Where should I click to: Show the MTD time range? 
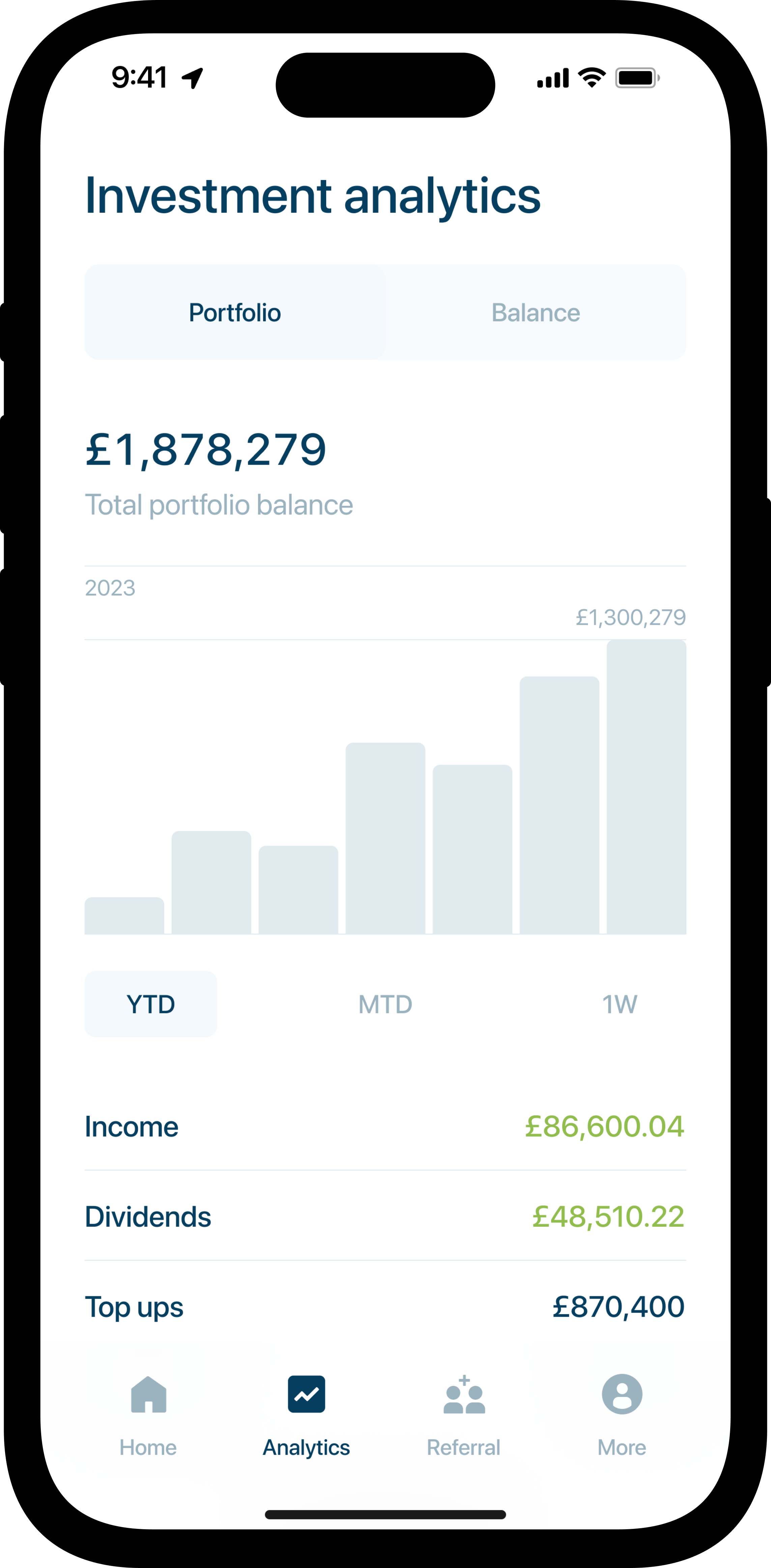[385, 1004]
